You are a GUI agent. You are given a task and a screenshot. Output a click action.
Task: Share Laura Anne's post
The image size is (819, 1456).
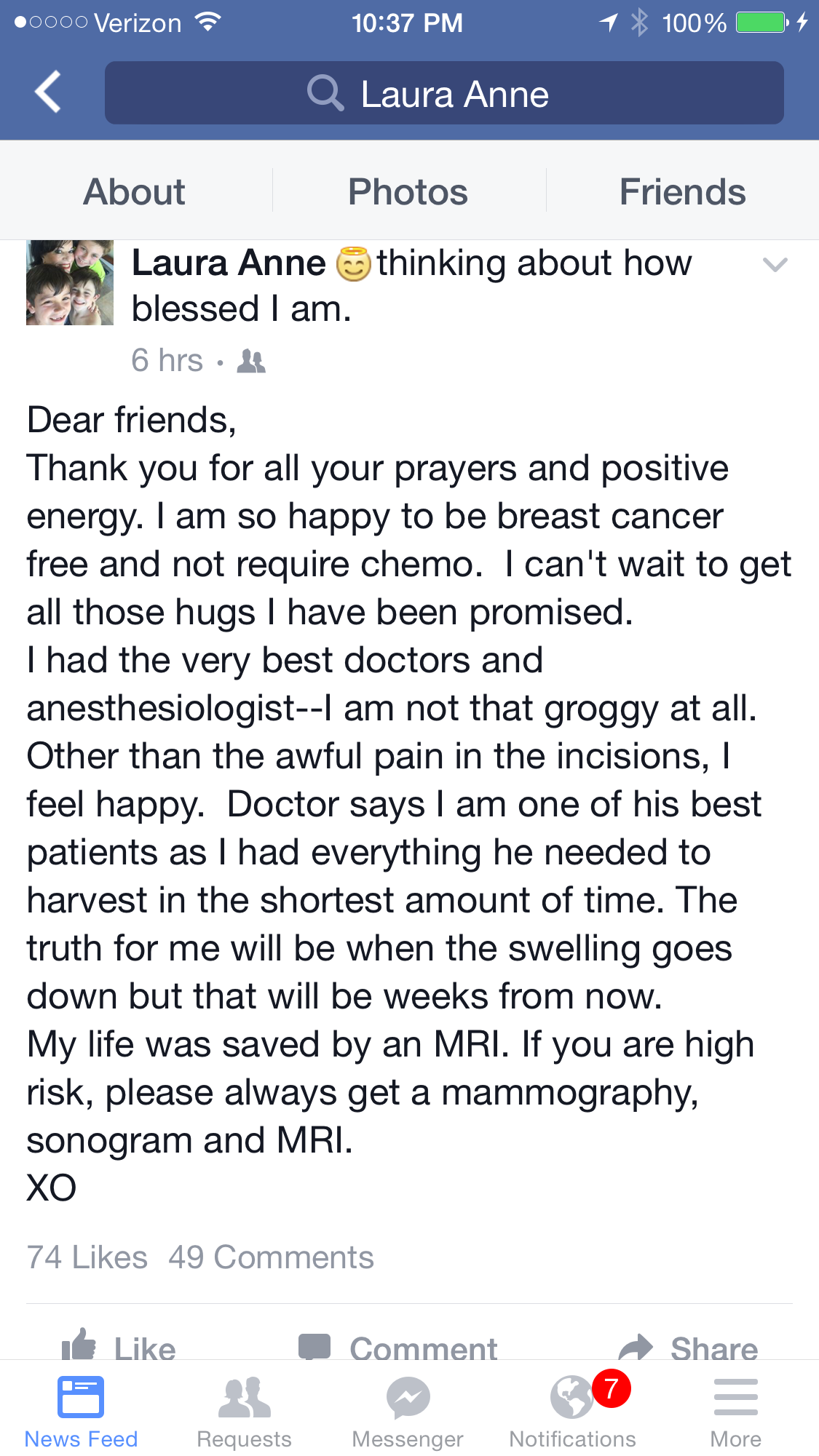coord(688,1346)
